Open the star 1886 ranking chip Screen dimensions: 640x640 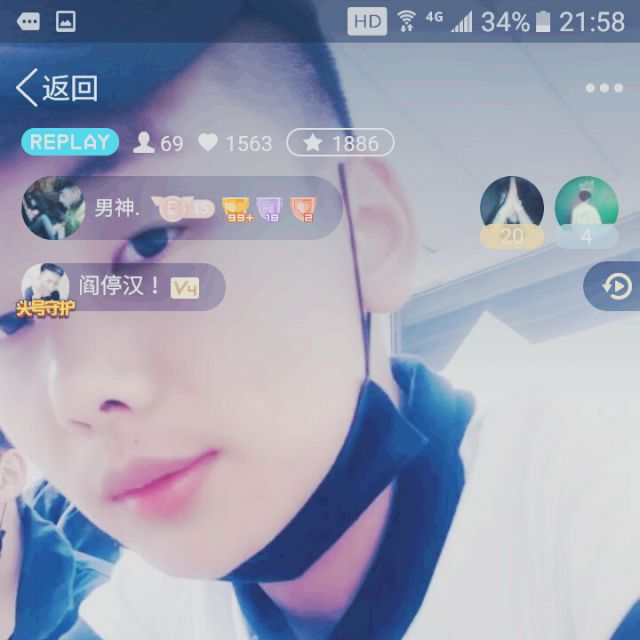340,143
